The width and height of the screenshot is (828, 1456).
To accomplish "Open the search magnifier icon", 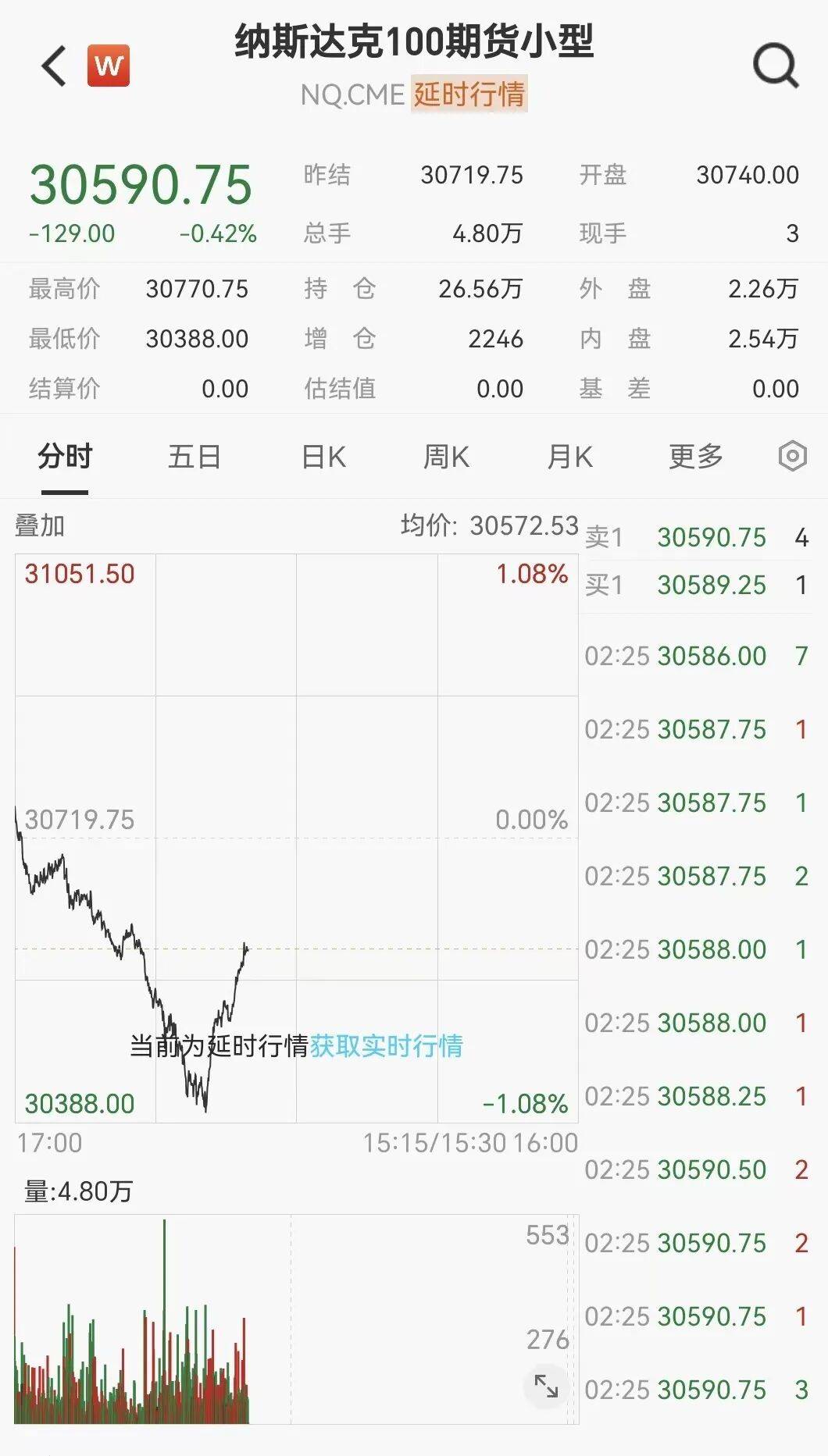I will [776, 65].
